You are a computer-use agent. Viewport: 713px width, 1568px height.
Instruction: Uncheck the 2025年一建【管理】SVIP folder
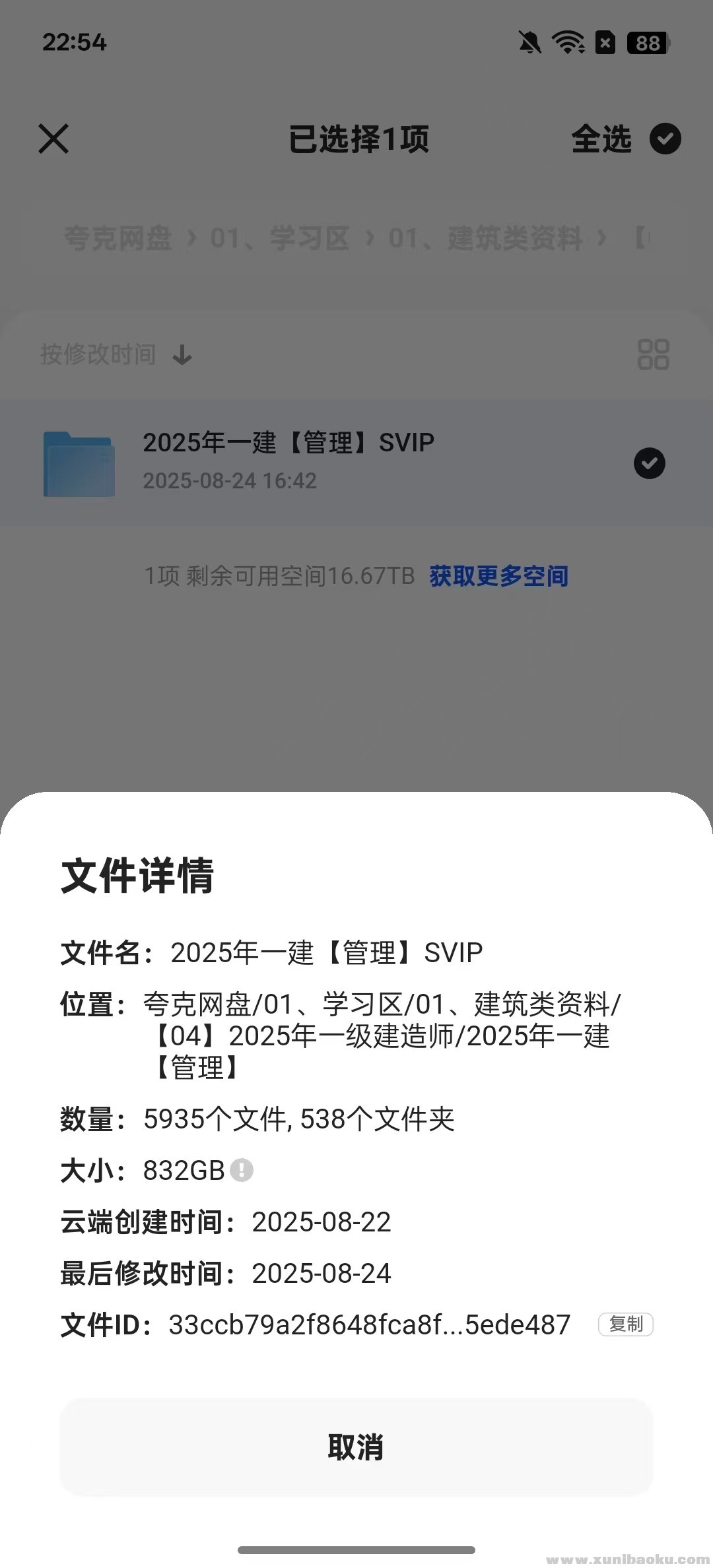[x=649, y=463]
